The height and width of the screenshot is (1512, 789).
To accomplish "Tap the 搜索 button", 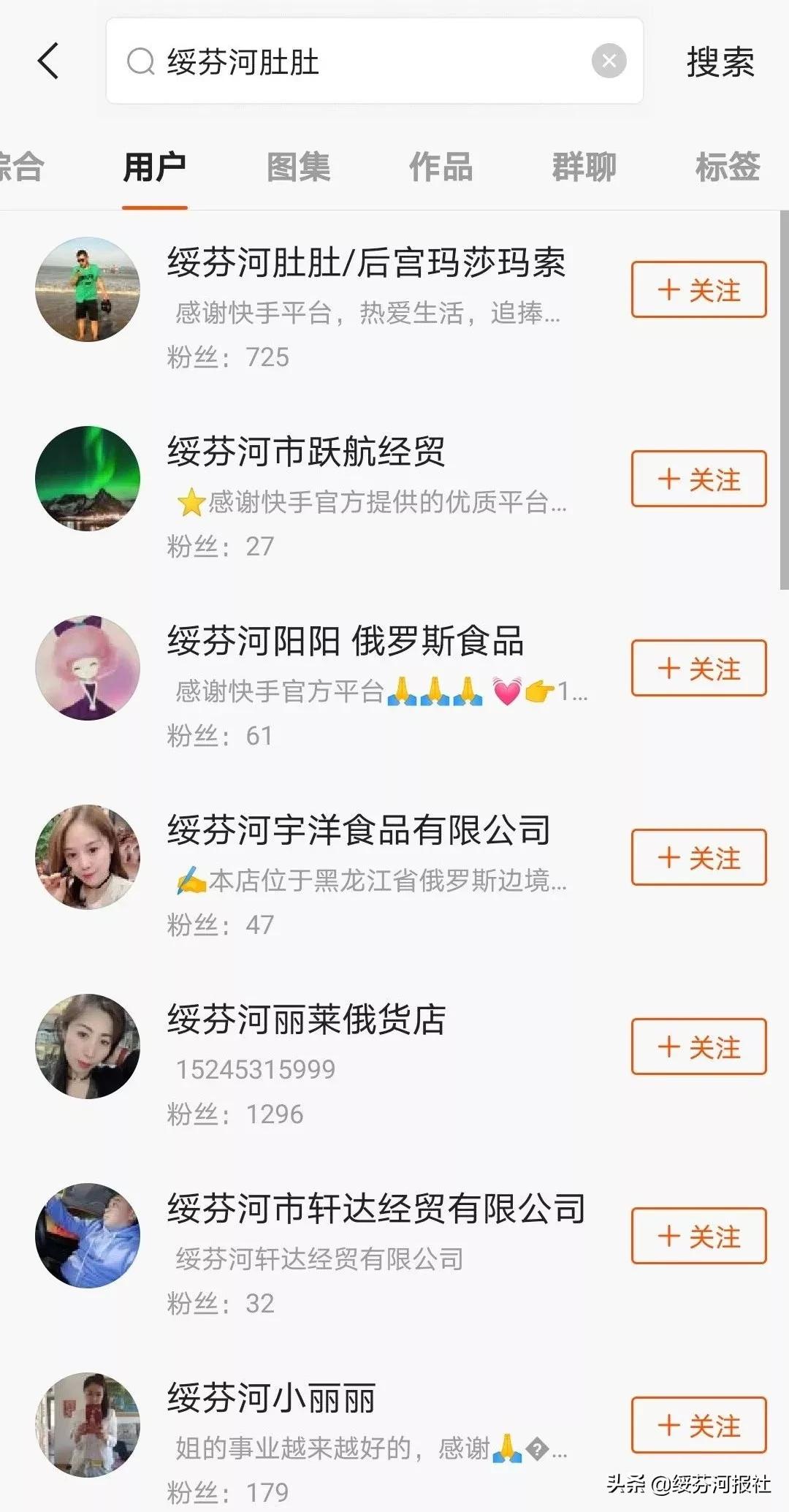I will point(719,62).
